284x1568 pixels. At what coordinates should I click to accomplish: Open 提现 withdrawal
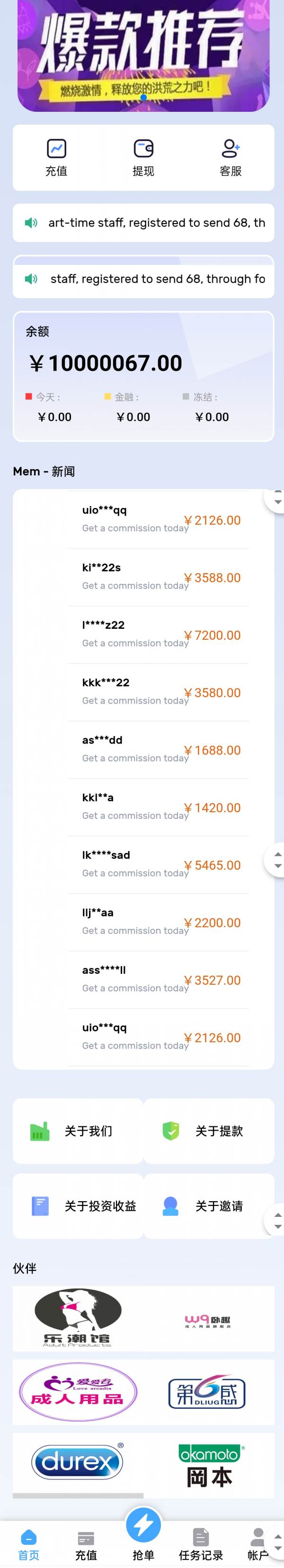143,157
